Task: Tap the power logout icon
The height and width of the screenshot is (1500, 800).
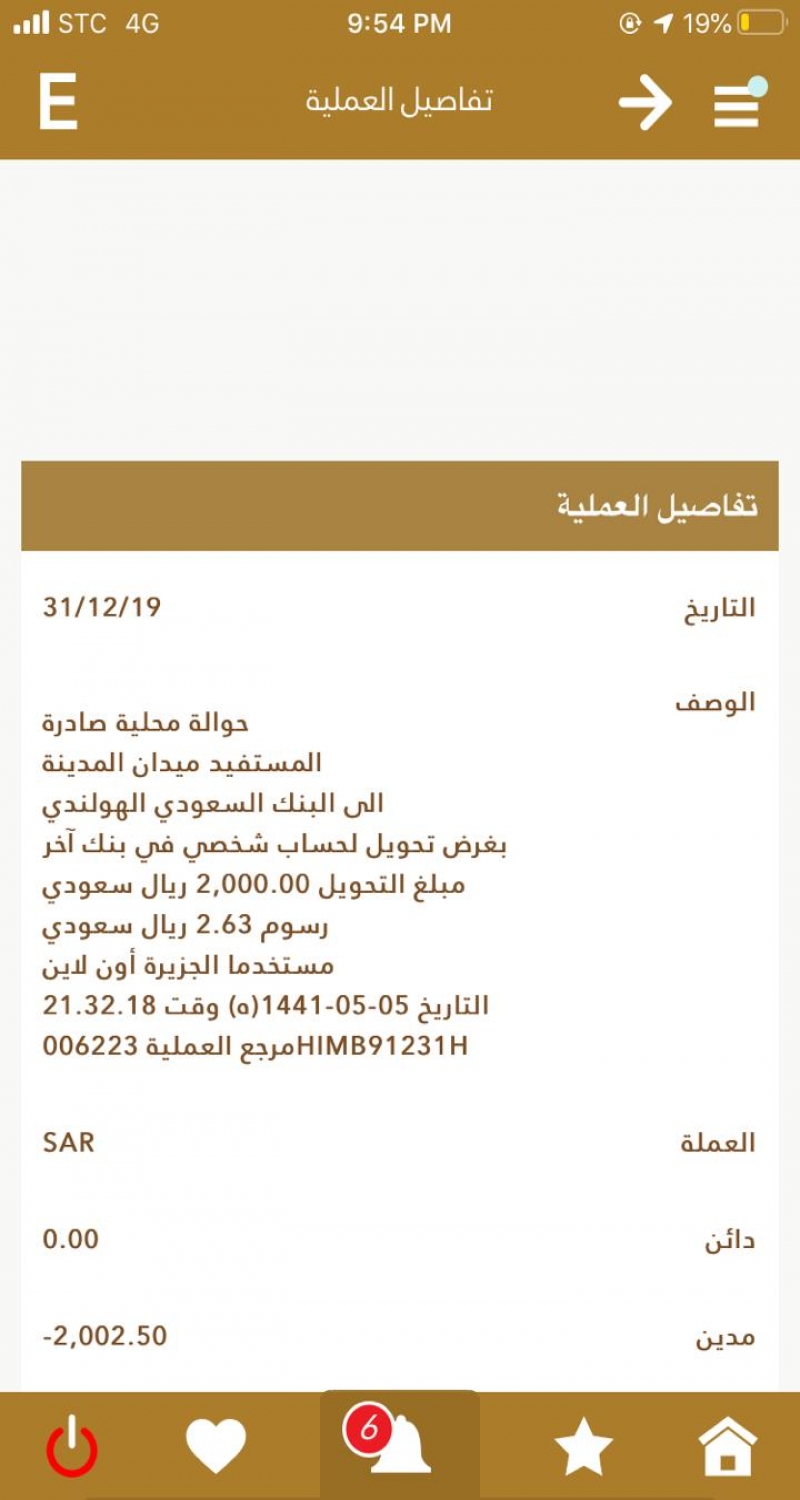Action: pos(72,1448)
